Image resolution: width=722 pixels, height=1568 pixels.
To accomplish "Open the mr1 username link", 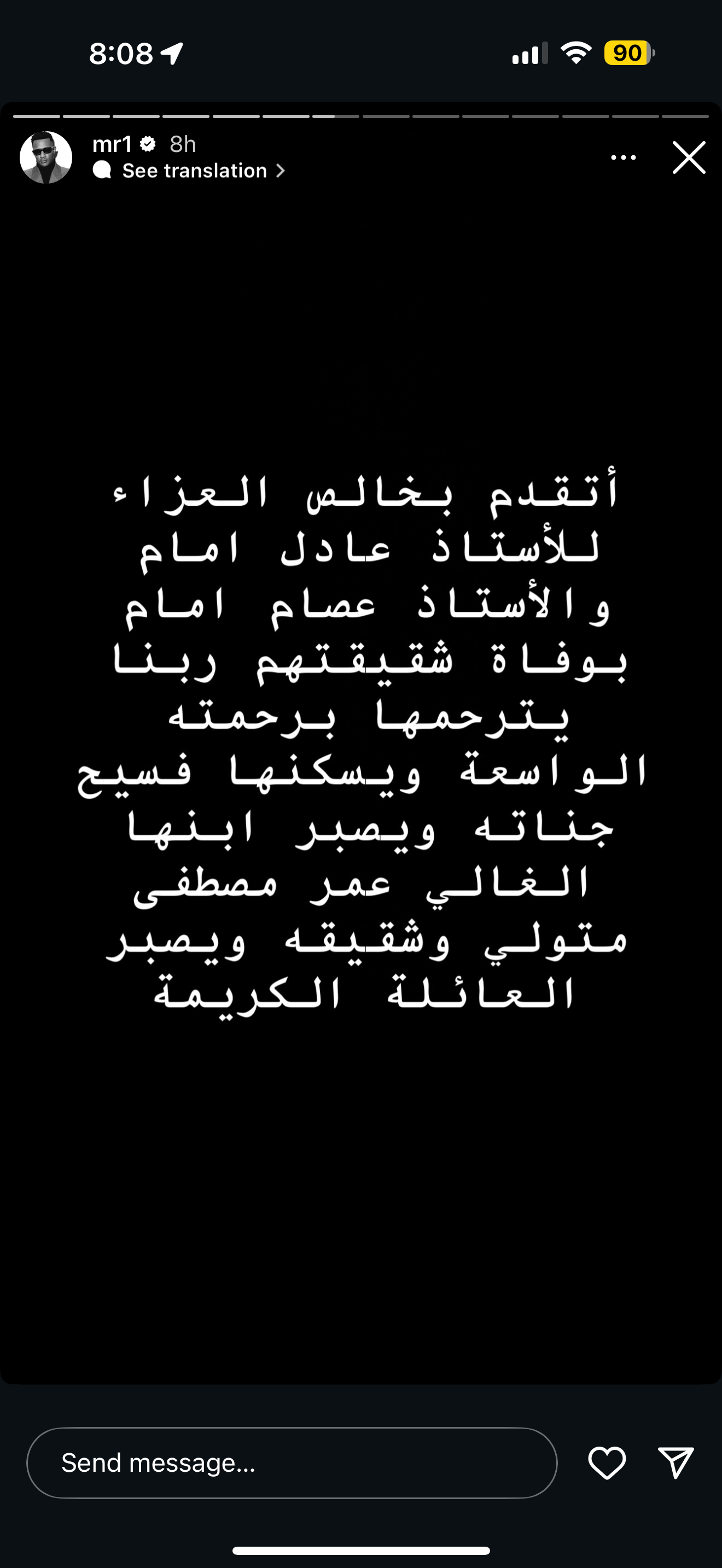I will click(x=112, y=144).
